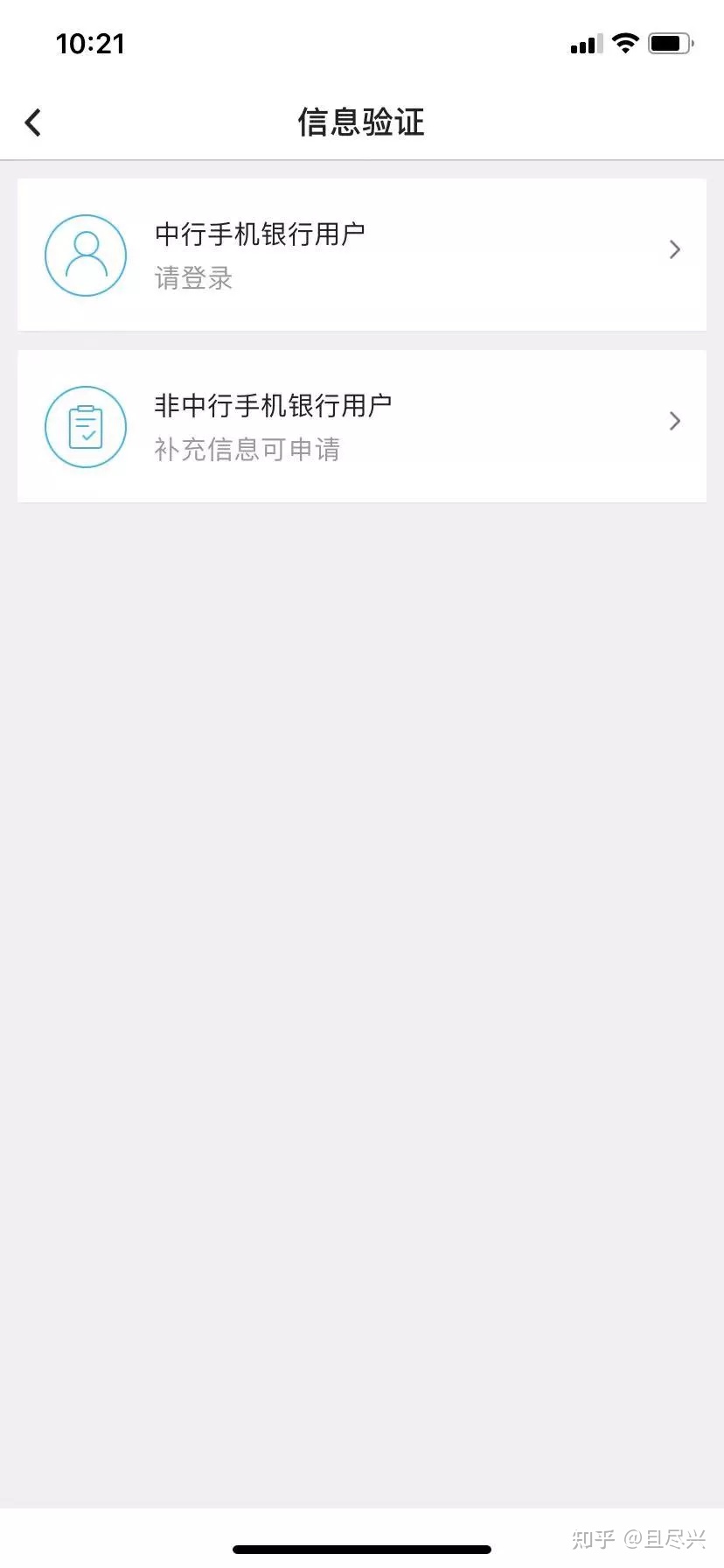Viewport: 724px width, 1568px height.
Task: Tap the 10:21 clock in the status bar
Action: (91, 43)
